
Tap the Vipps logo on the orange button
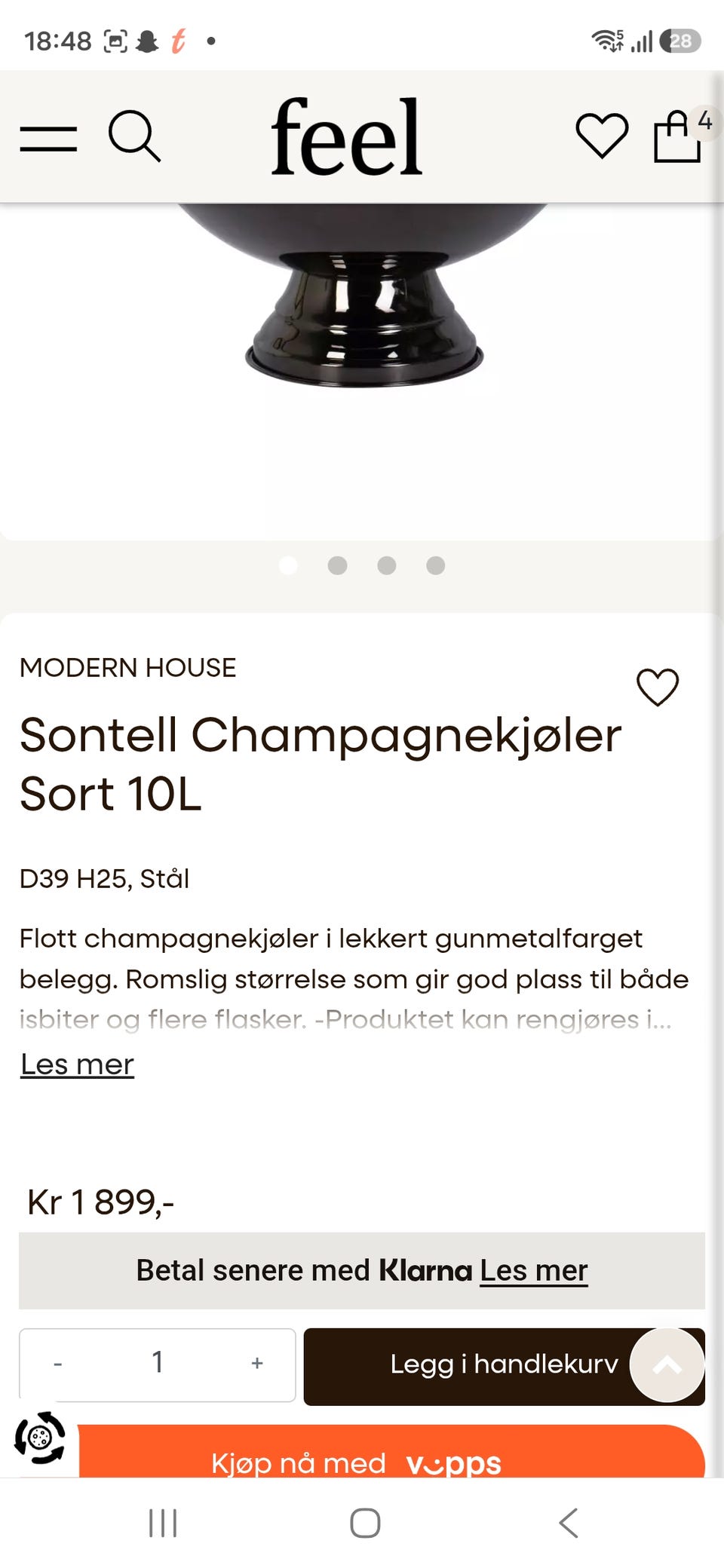pos(453,1461)
